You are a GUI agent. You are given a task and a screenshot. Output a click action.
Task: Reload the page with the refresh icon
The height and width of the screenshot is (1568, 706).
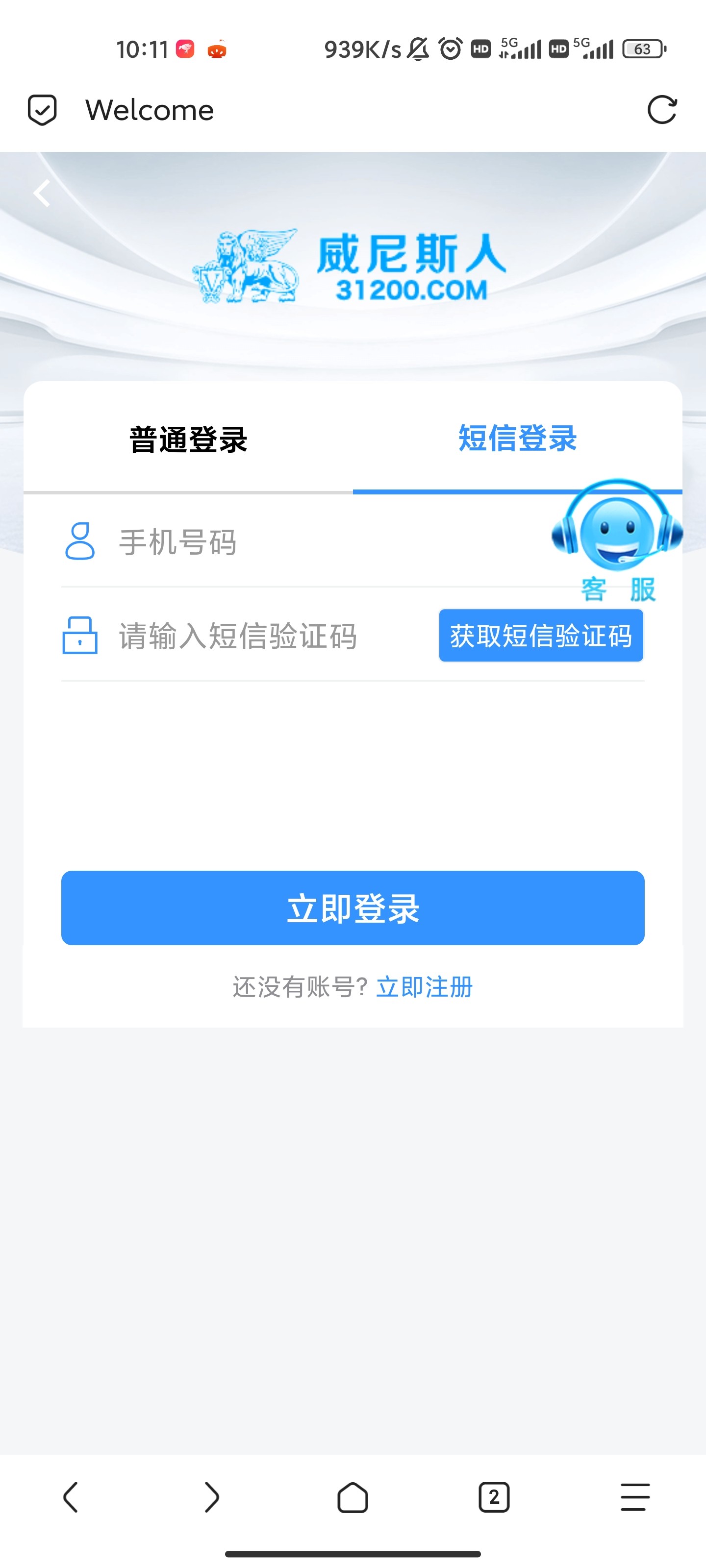tap(661, 110)
